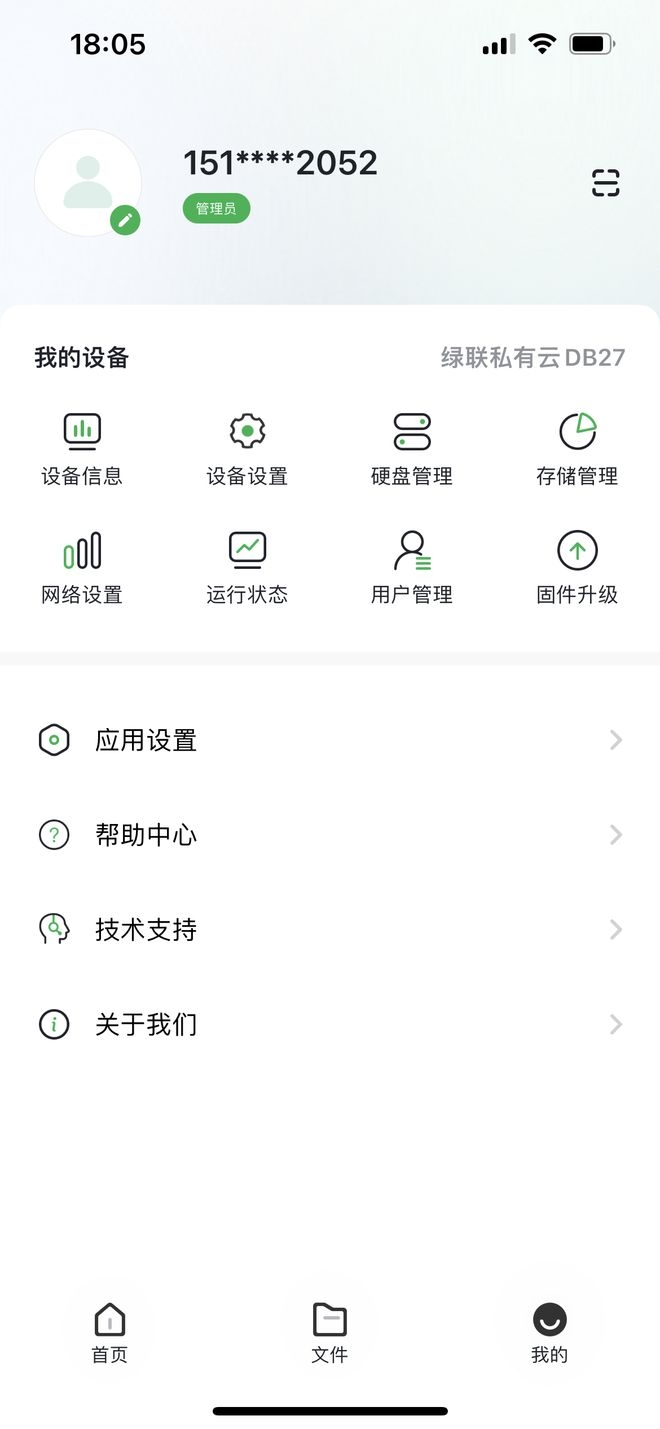The width and height of the screenshot is (660, 1429).
Task: Open 设备信息 device info
Action: (x=82, y=450)
